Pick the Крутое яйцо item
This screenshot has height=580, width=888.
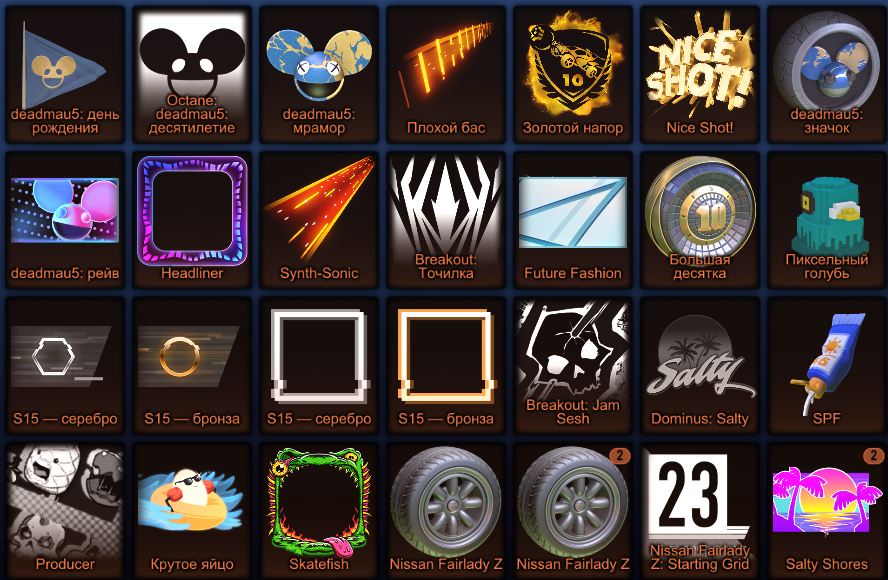(x=192, y=507)
